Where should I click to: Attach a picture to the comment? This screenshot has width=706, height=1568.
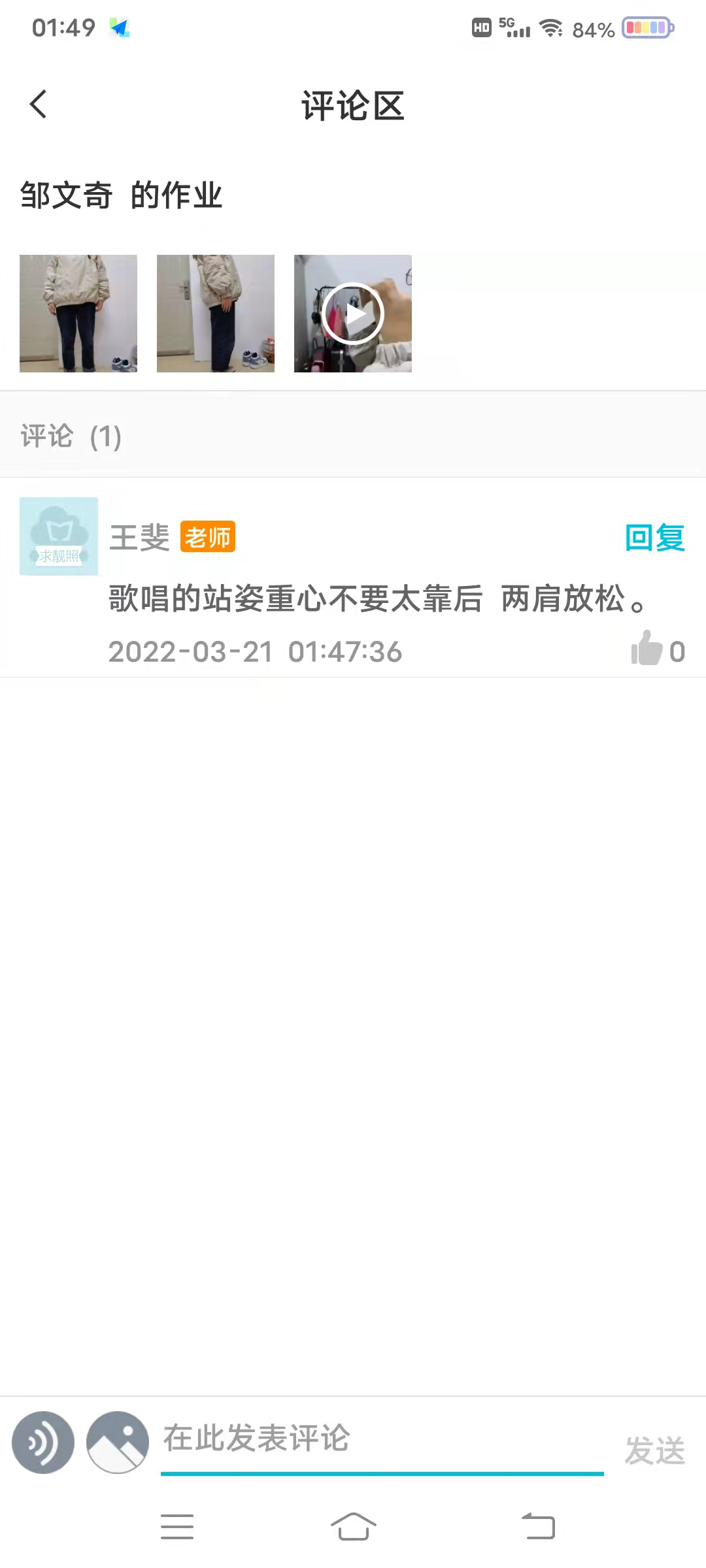pyautogui.click(x=118, y=1443)
